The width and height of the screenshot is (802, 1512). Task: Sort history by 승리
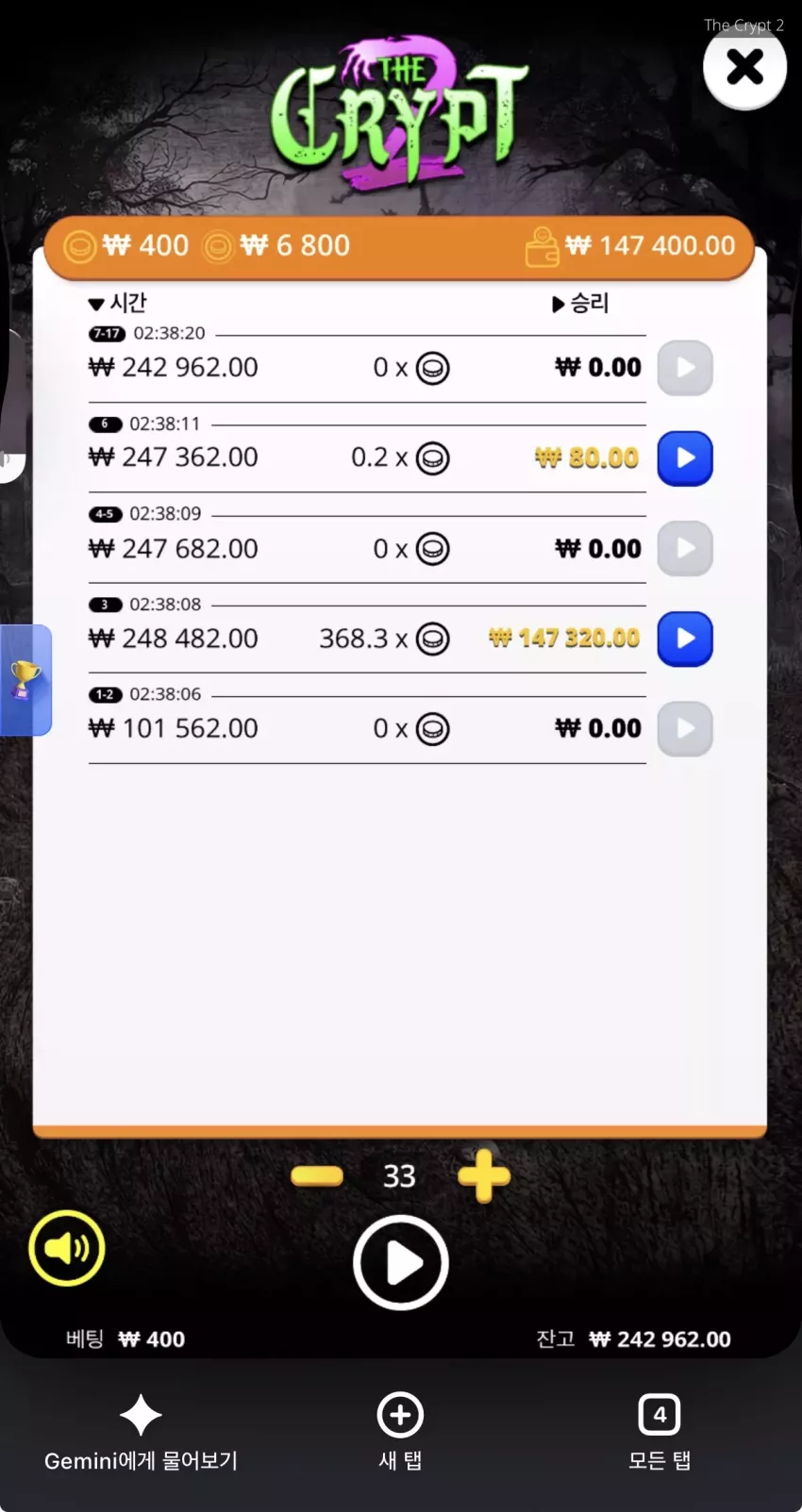point(580,303)
